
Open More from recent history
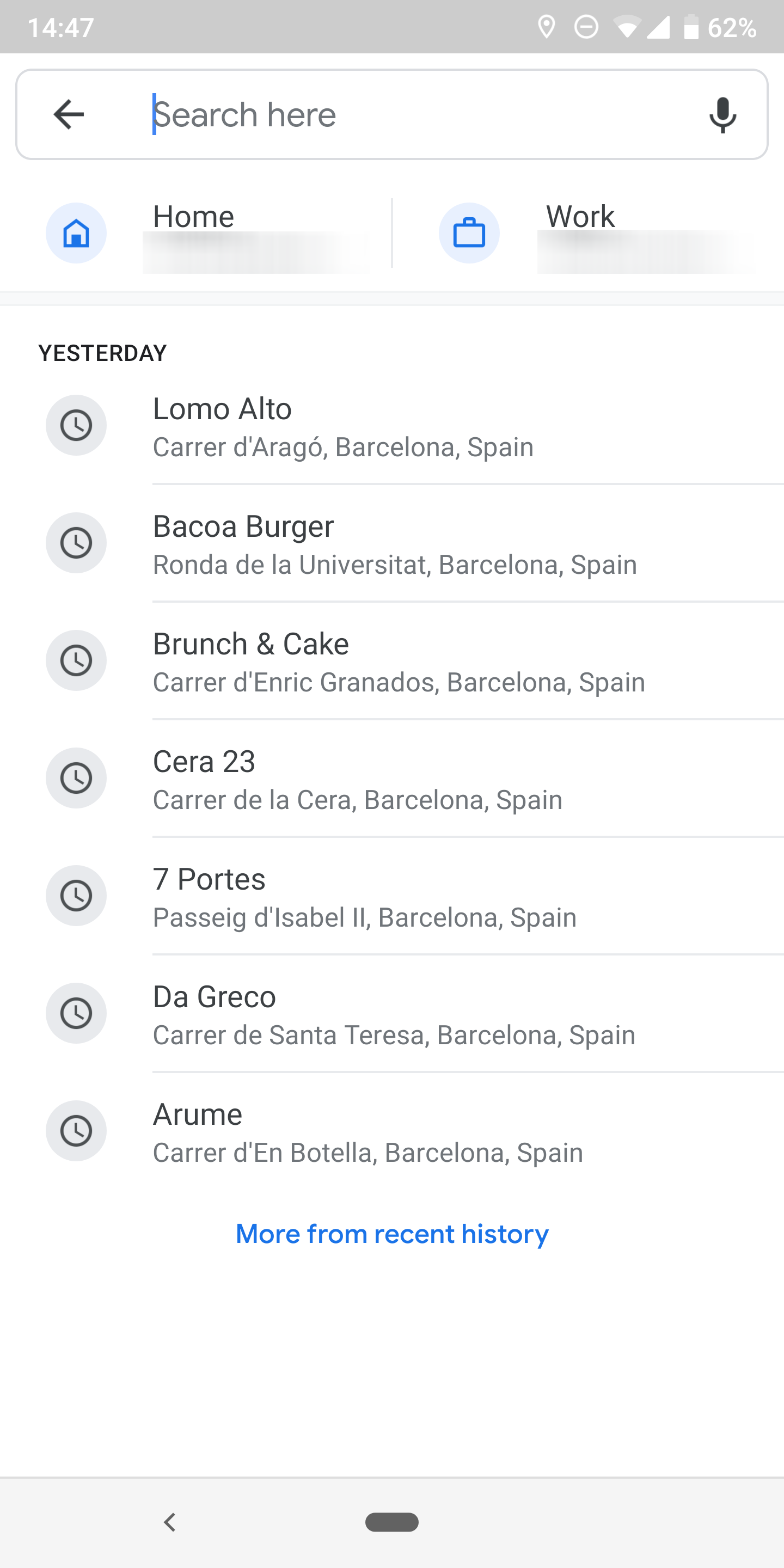pyautogui.click(x=391, y=1233)
